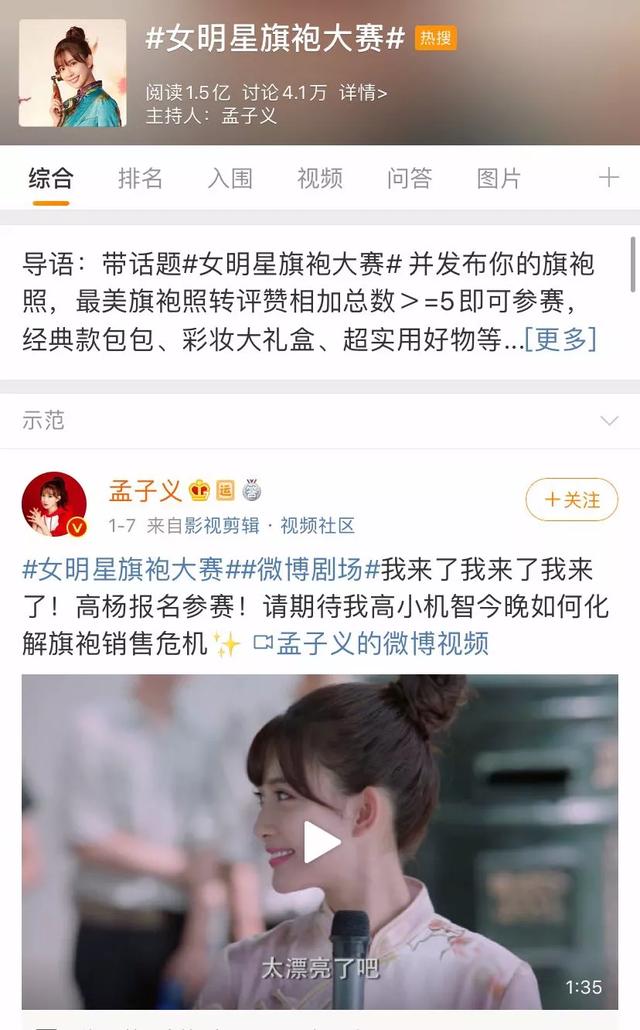Open the 视频 tab
Screen dimensions: 640x1030
[x=319, y=177]
